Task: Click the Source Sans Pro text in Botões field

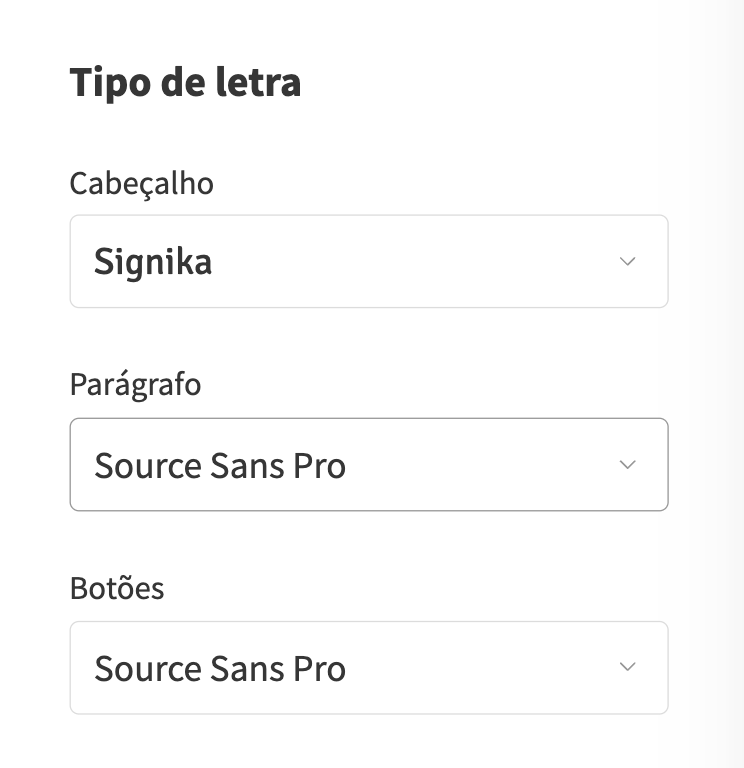Action: (x=221, y=667)
